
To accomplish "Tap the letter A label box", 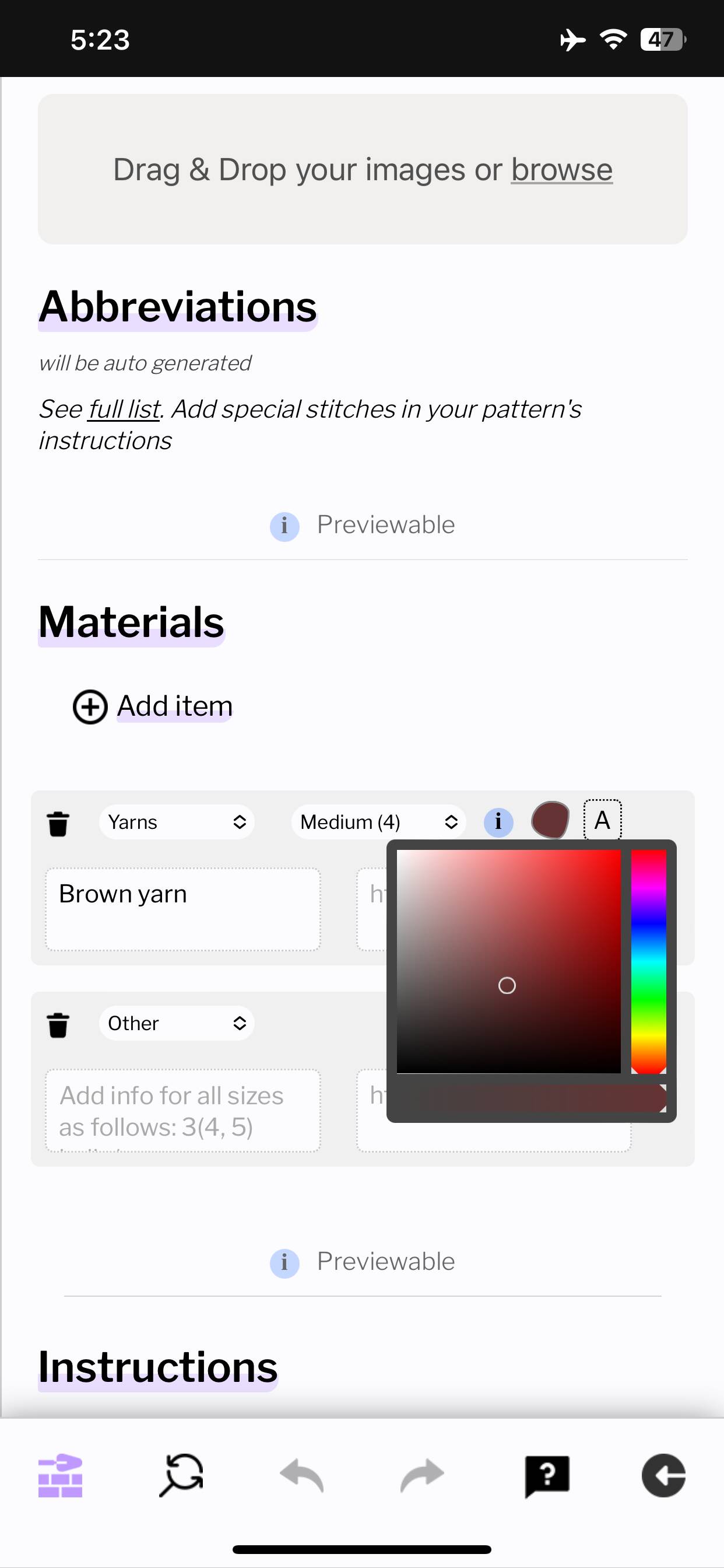I will [602, 820].
